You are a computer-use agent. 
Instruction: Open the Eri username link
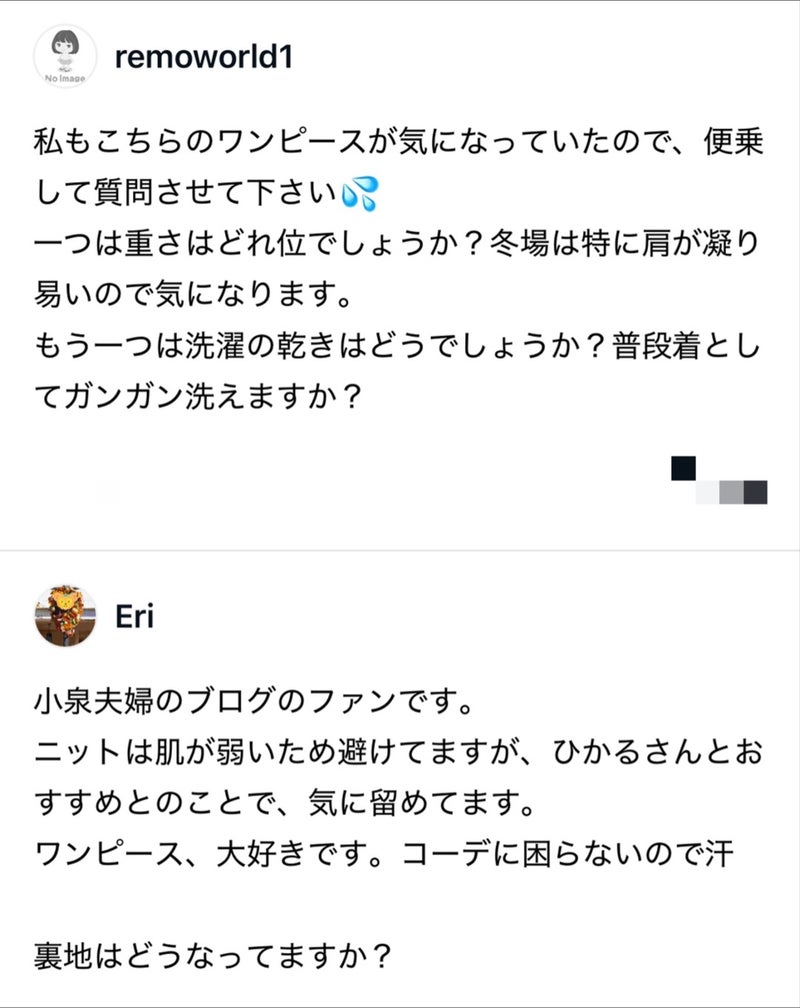pyautogui.click(x=134, y=617)
